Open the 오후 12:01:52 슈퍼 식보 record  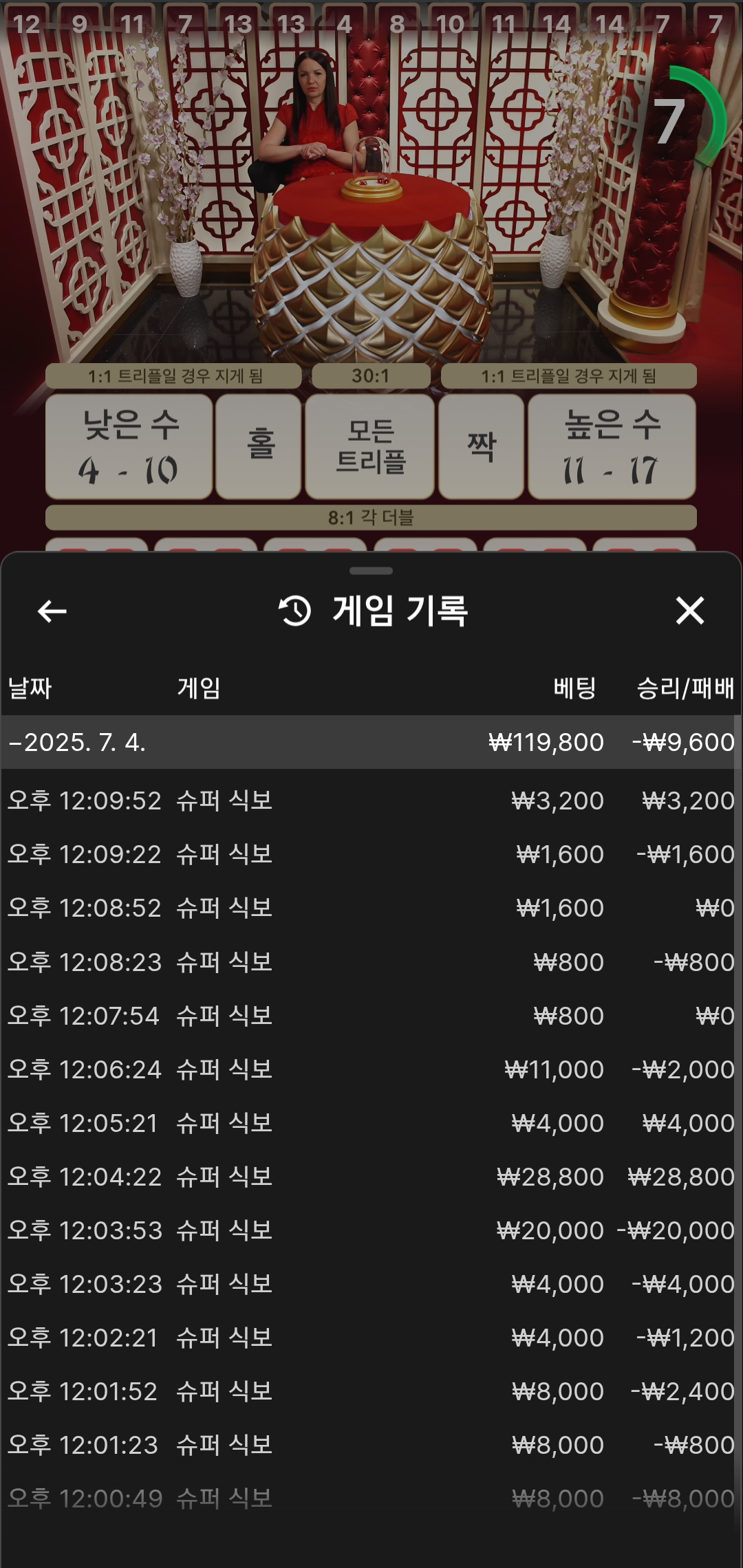pyautogui.click(x=371, y=1391)
